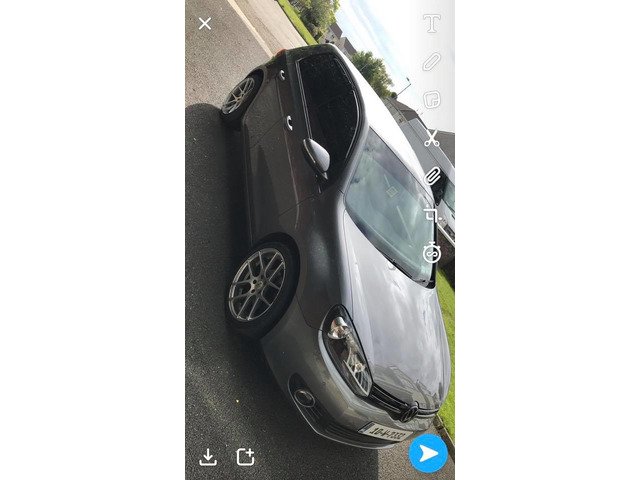This screenshot has height=480, width=640.
Task: Open the sticker picker
Action: pyautogui.click(x=431, y=100)
